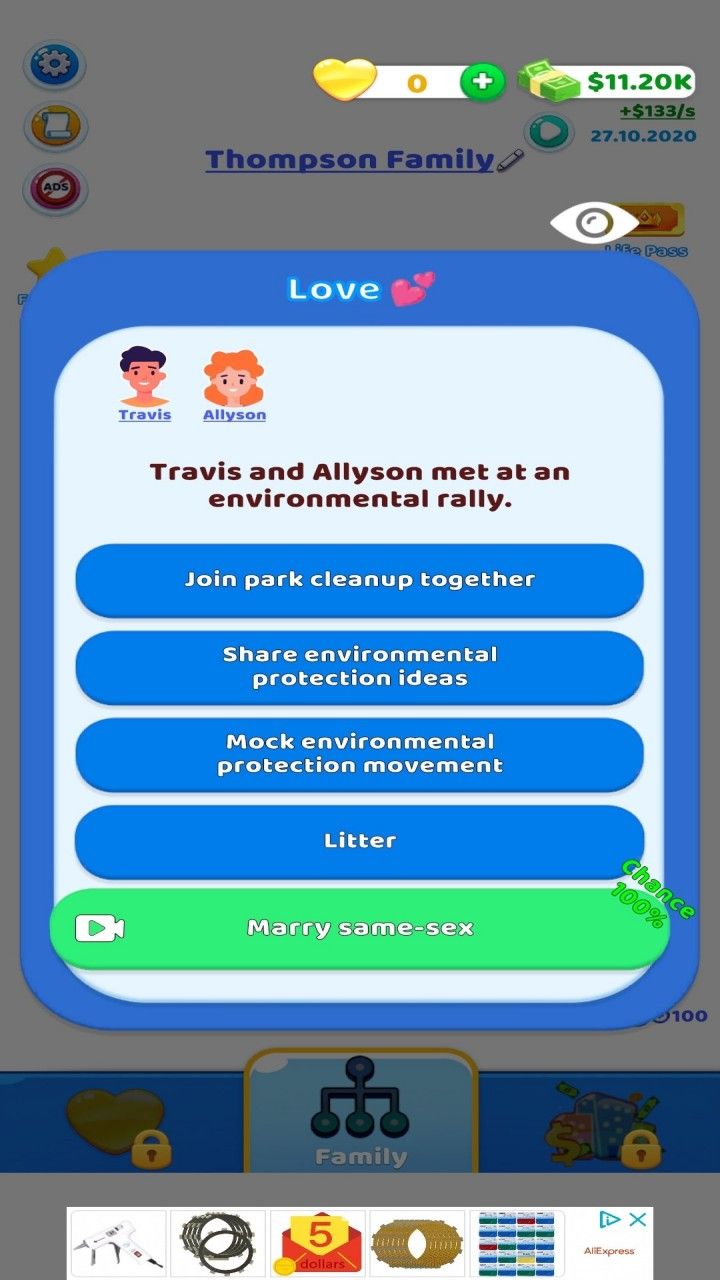The image size is (720, 1280).
Task: Open the AliExpress ad banner
Action: point(320,1243)
